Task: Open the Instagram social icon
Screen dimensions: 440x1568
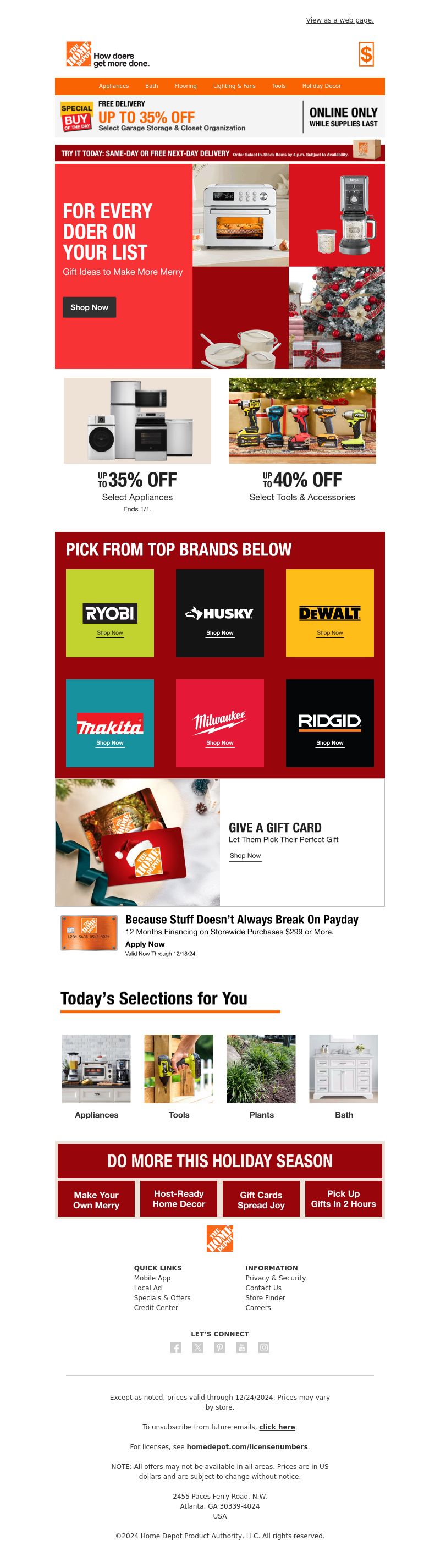Action: pyautogui.click(x=263, y=1347)
